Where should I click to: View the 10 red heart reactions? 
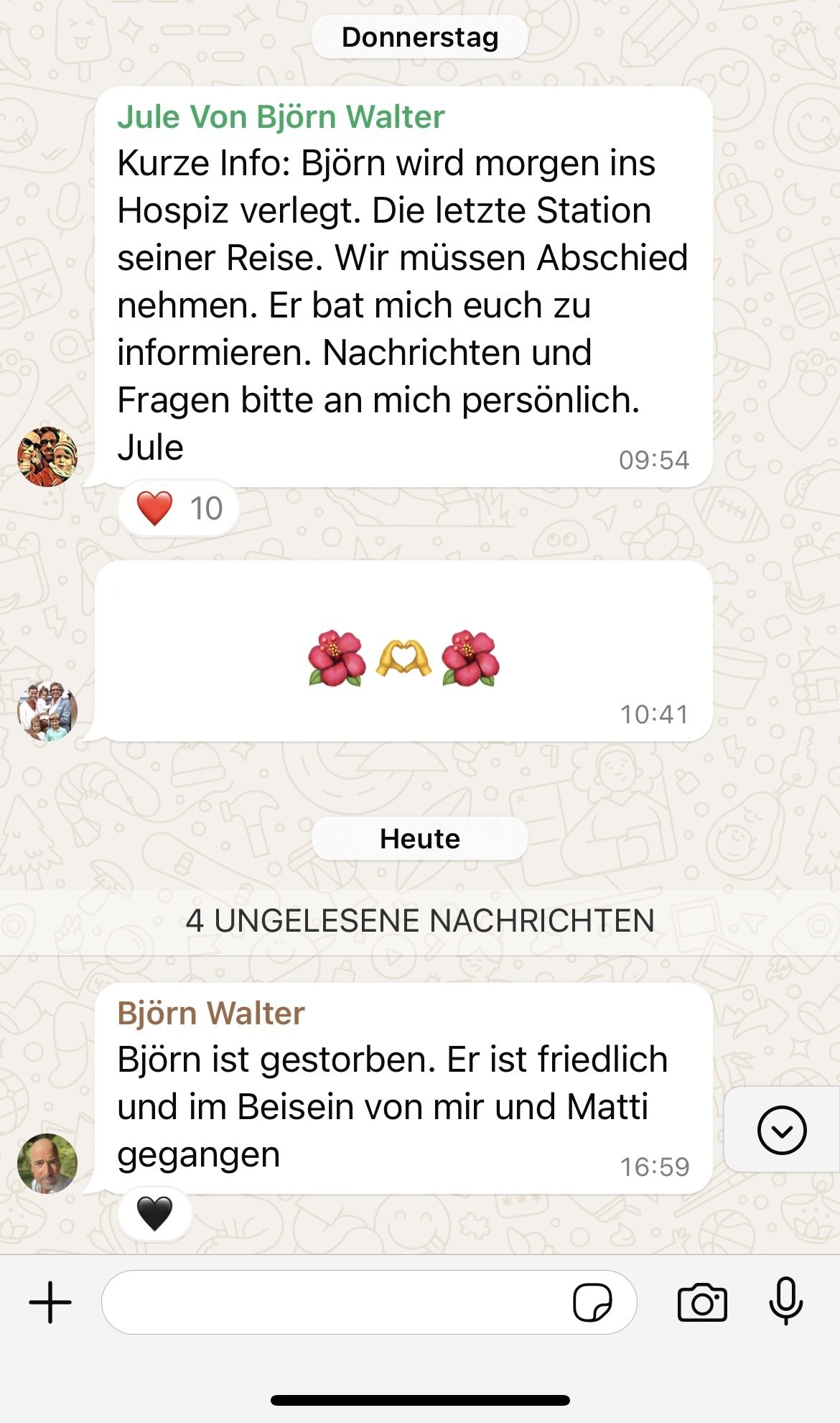tap(179, 508)
